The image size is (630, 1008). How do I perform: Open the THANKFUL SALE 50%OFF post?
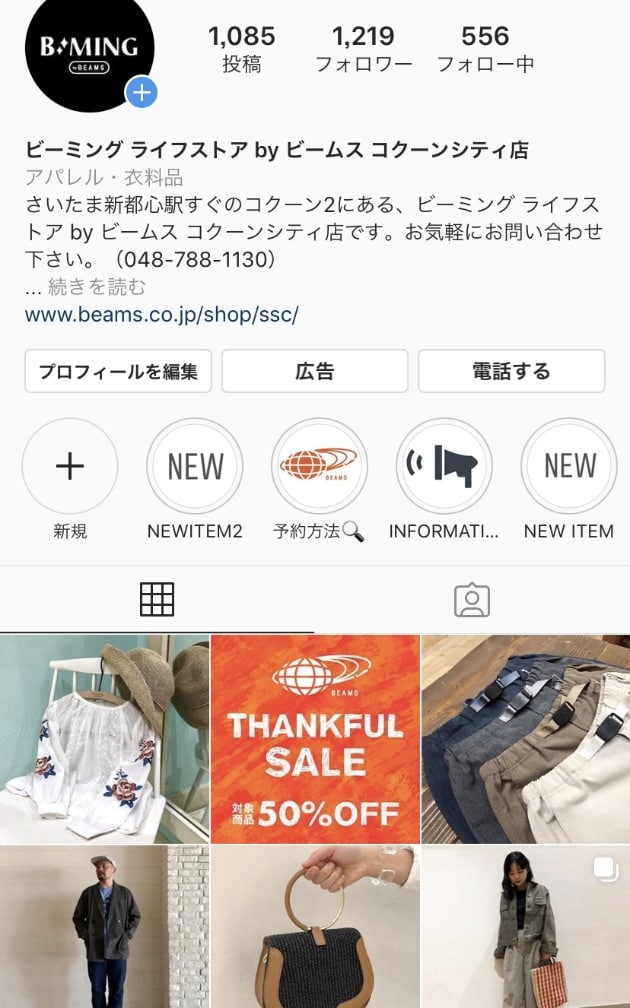315,739
